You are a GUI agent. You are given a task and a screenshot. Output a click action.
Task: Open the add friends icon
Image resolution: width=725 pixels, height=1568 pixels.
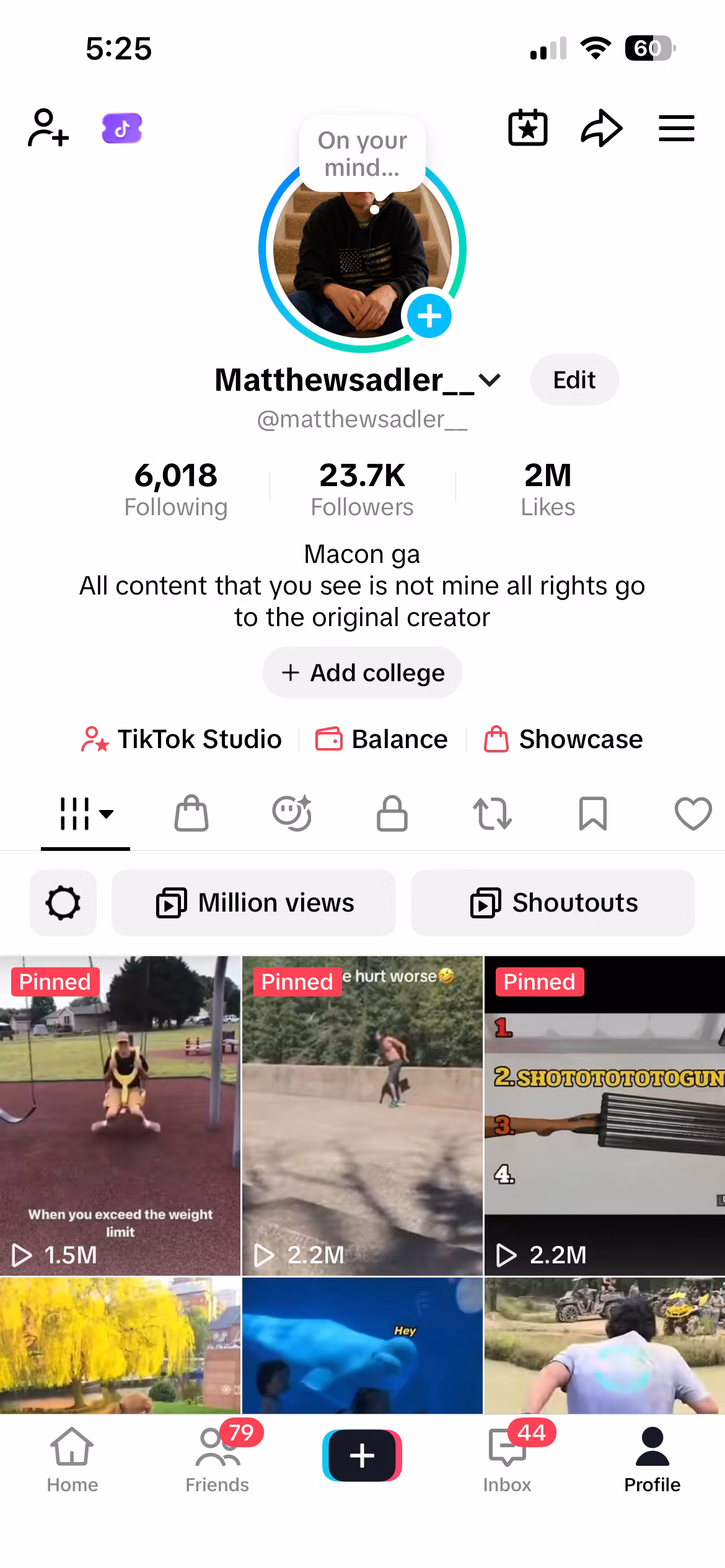[x=48, y=128]
